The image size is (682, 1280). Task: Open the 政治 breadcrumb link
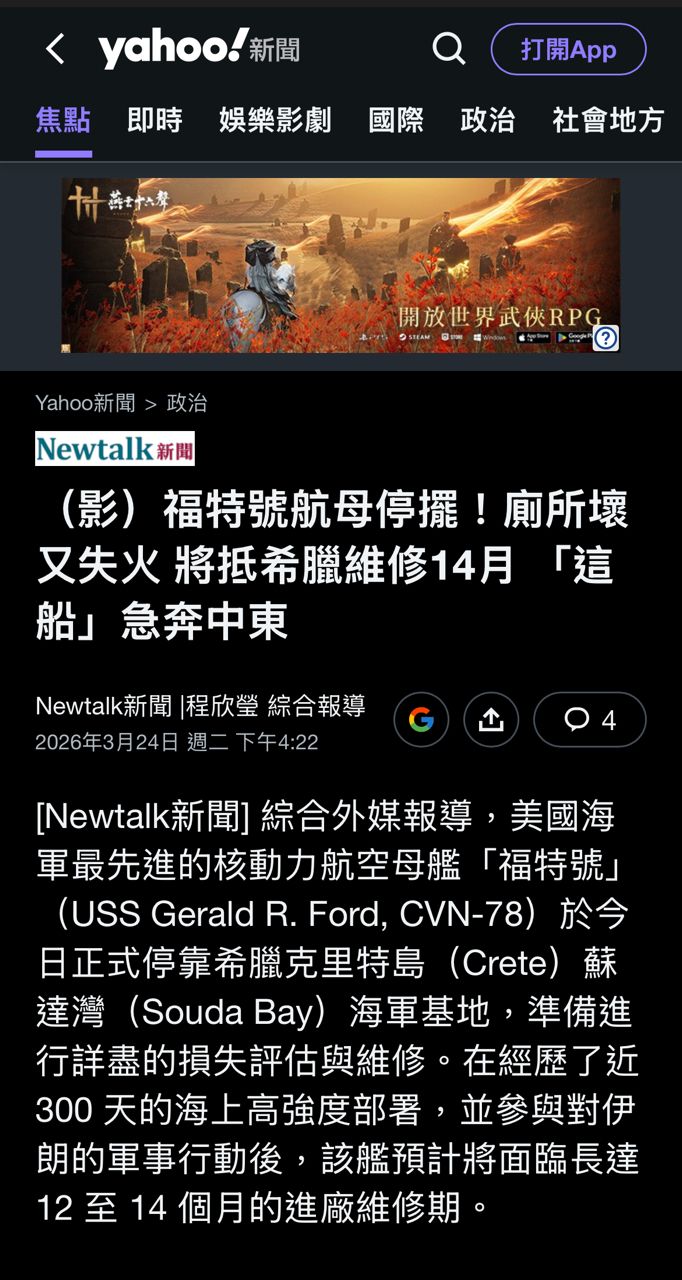click(x=187, y=403)
